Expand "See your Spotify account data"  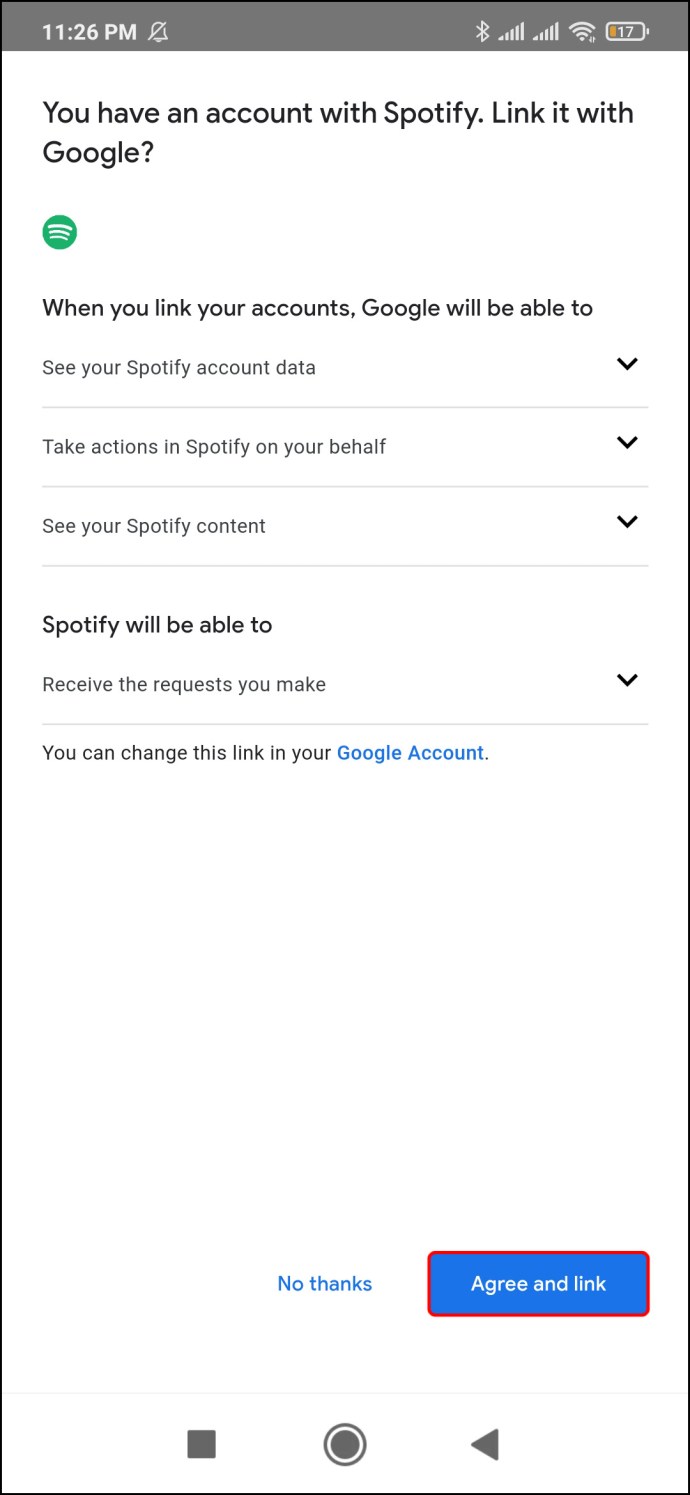pyautogui.click(x=345, y=367)
